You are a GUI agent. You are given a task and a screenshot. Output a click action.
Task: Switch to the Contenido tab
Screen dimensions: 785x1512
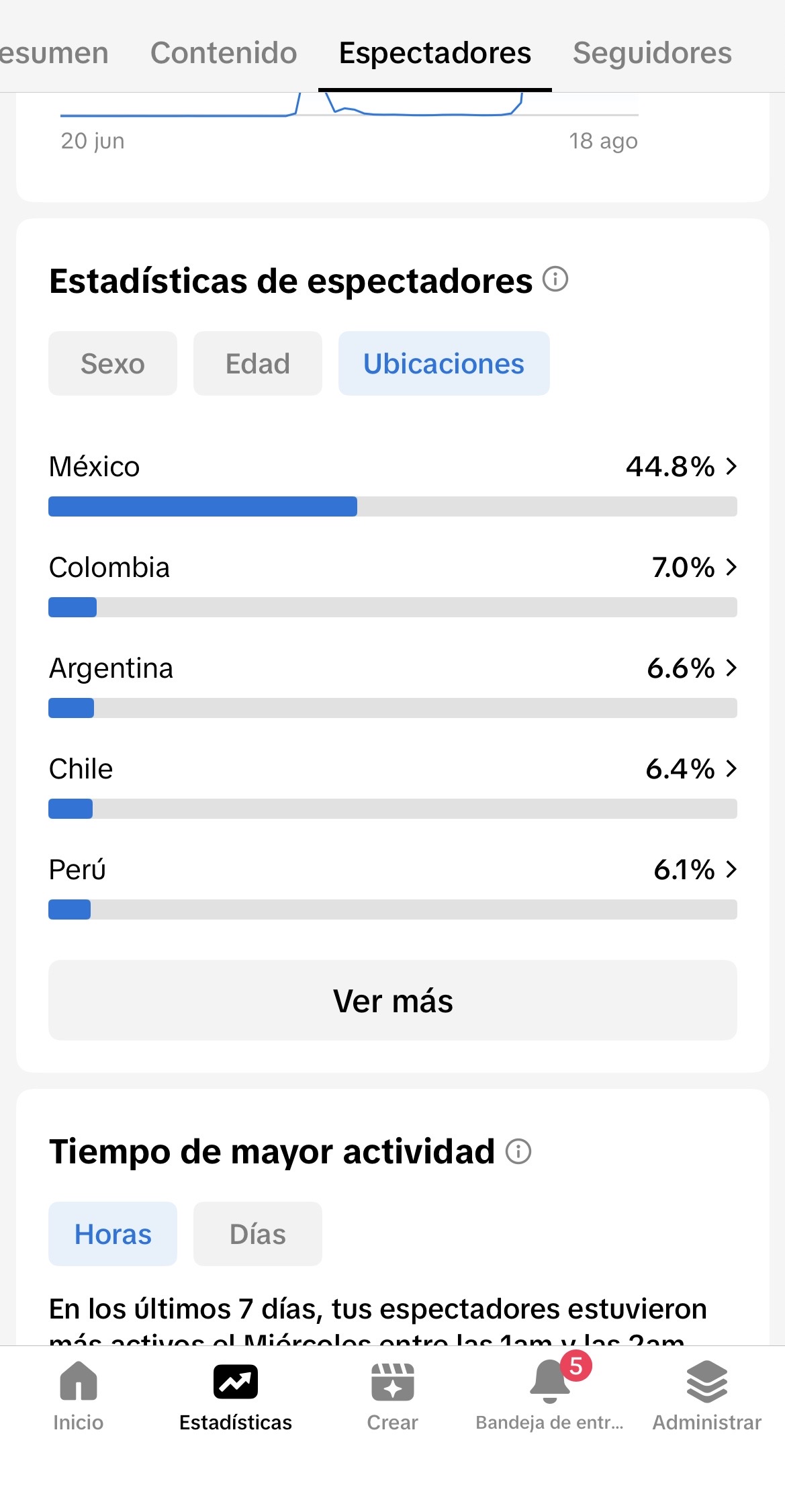tap(224, 53)
